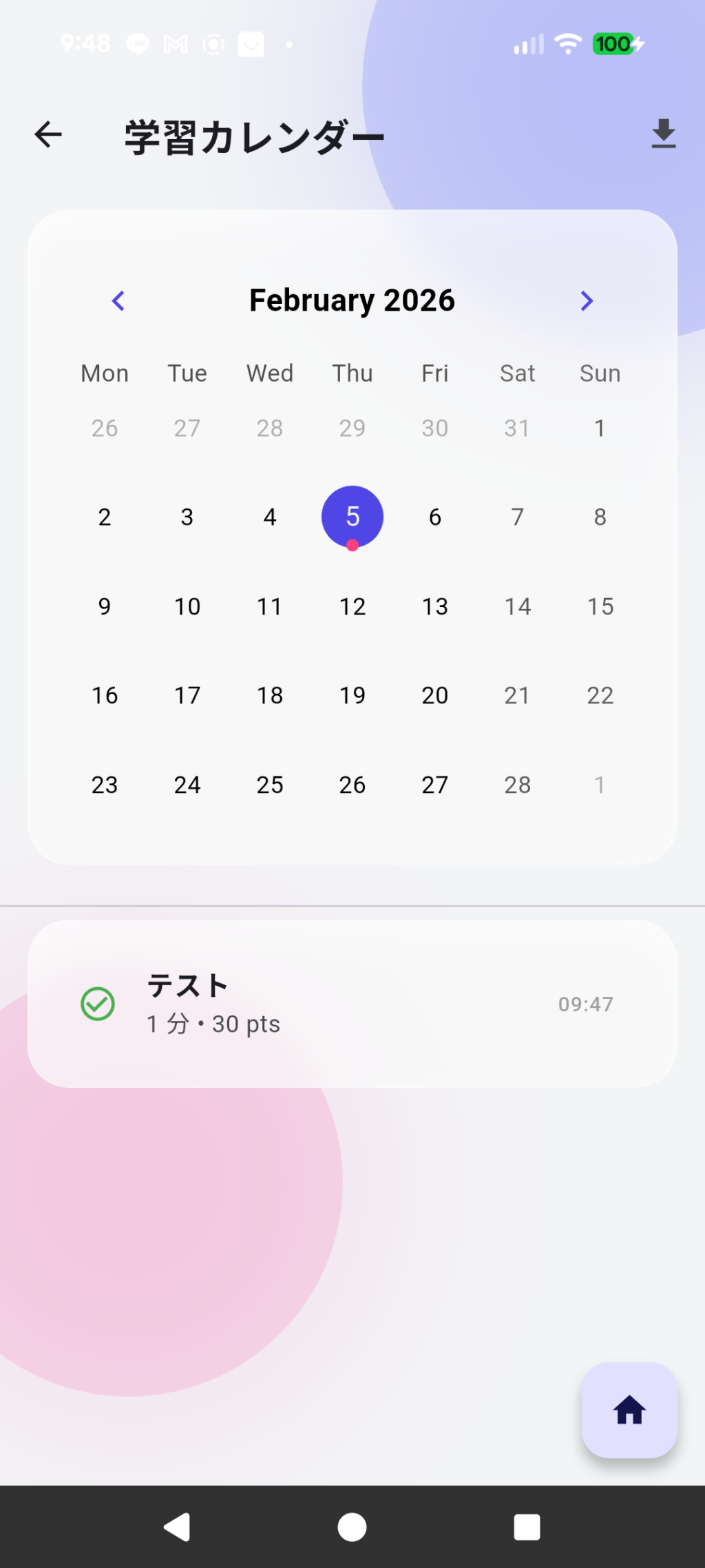Open the テスト study record card
Image resolution: width=705 pixels, height=1568 pixels.
[x=352, y=1004]
